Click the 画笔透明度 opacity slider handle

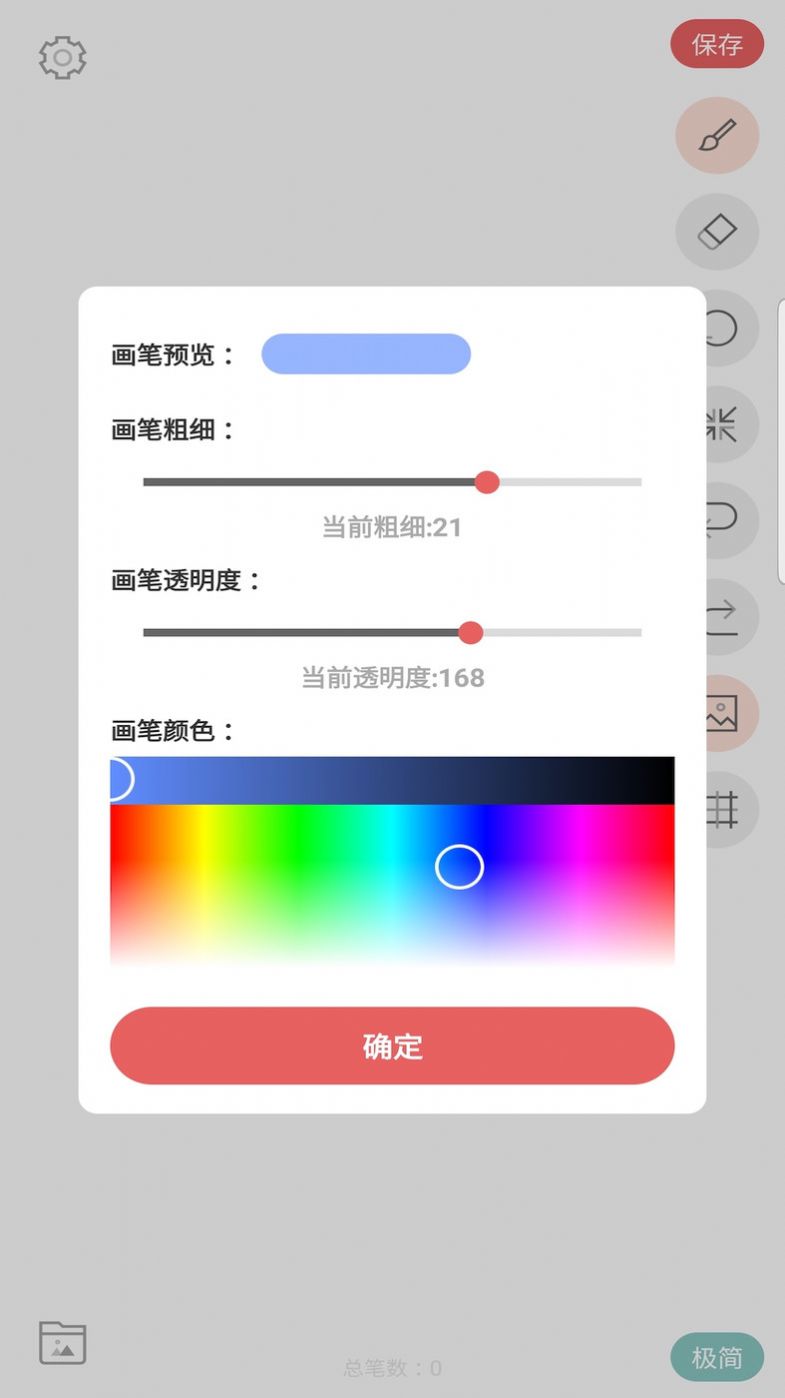[470, 633]
